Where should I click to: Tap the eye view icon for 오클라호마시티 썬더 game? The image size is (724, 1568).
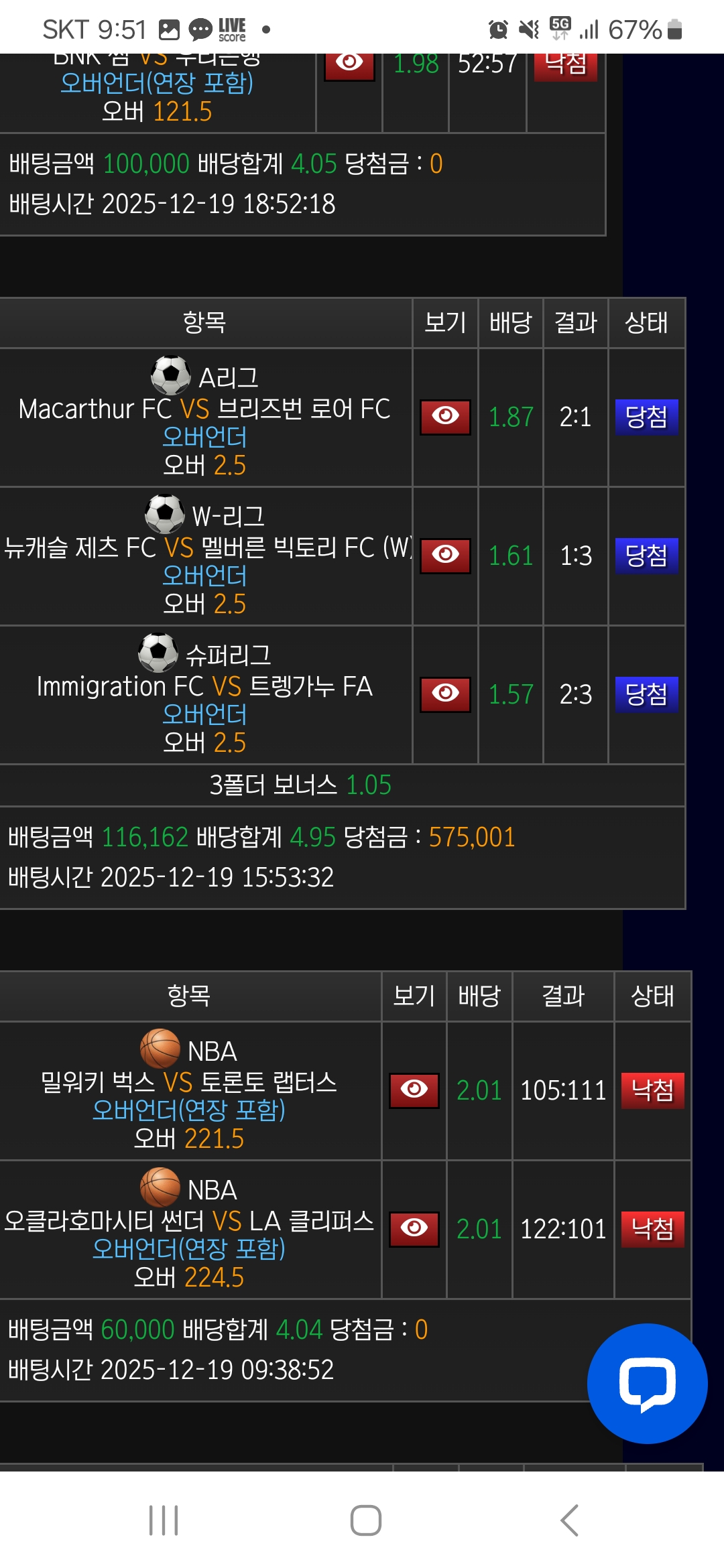tap(414, 1229)
